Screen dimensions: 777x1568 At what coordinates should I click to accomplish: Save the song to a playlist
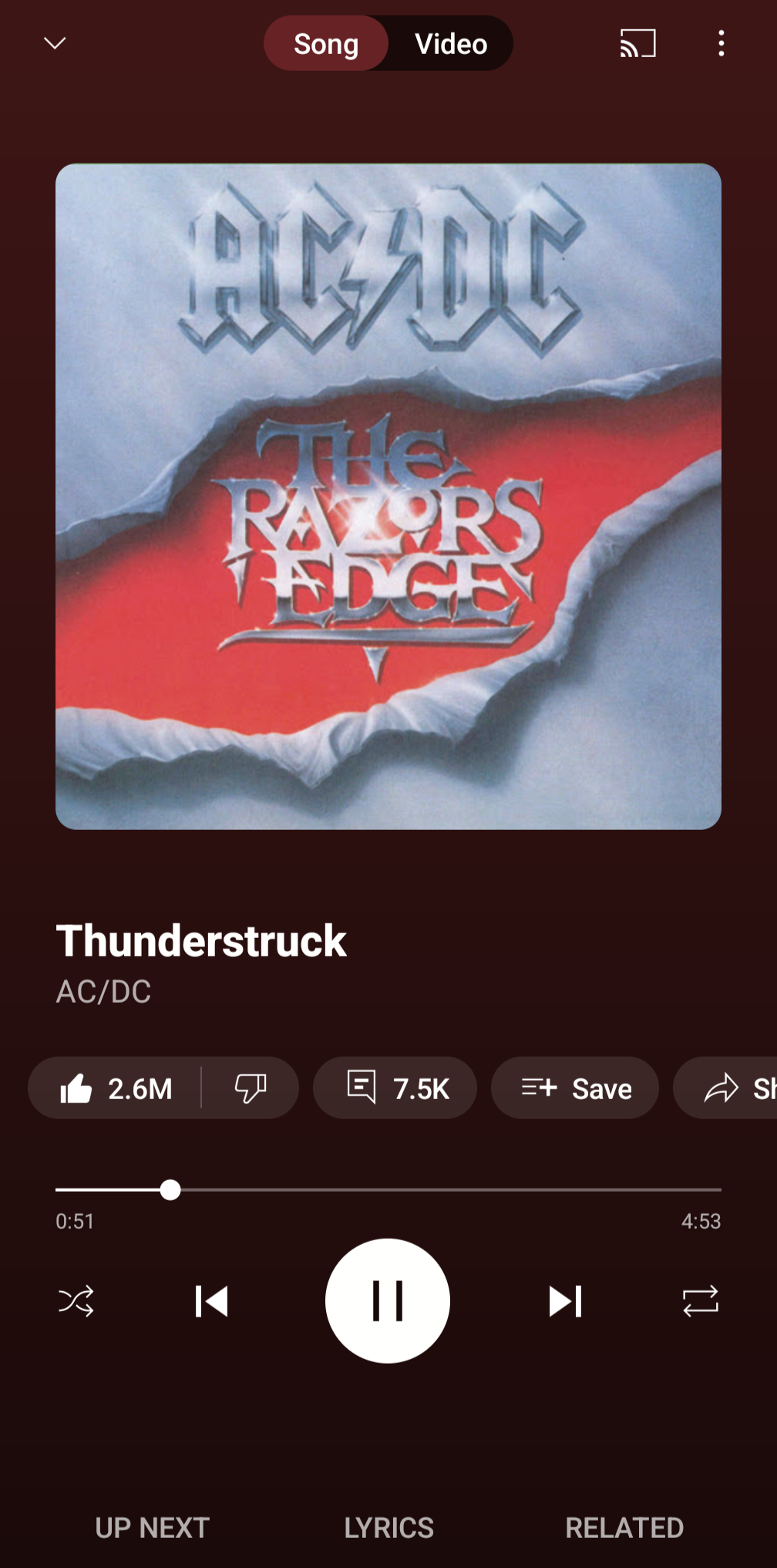575,1088
